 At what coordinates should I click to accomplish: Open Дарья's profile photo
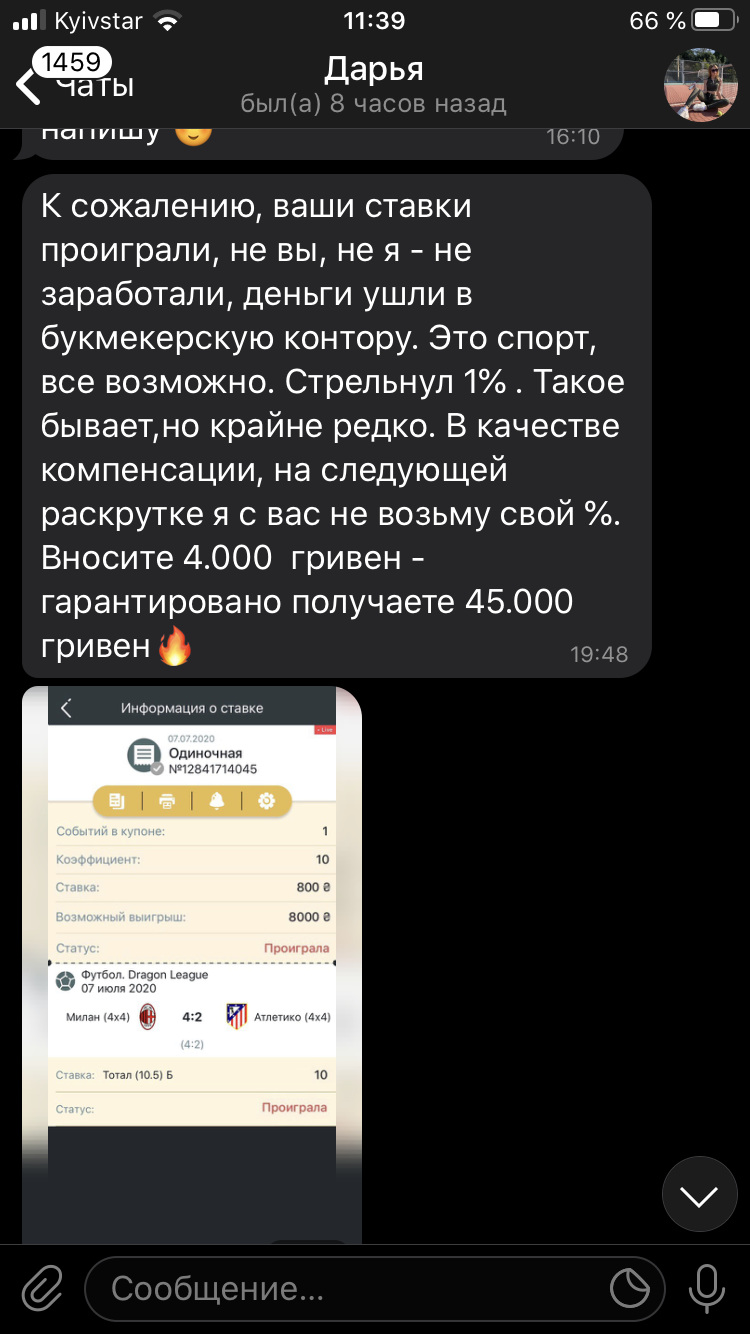[x=702, y=85]
